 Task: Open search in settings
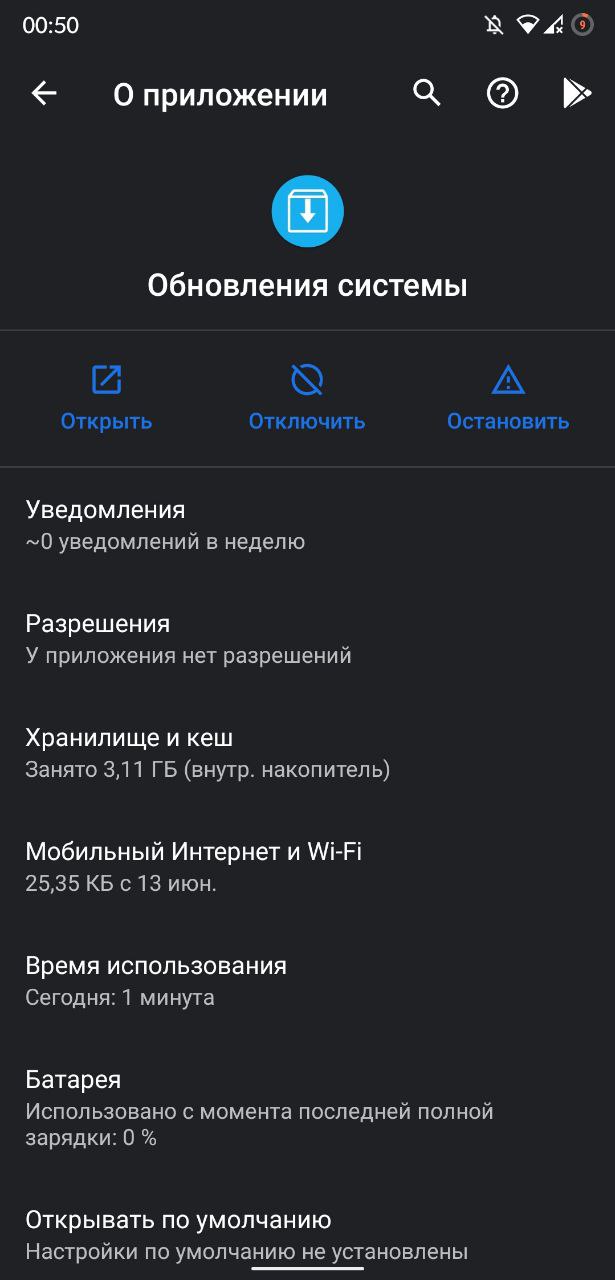click(x=427, y=94)
